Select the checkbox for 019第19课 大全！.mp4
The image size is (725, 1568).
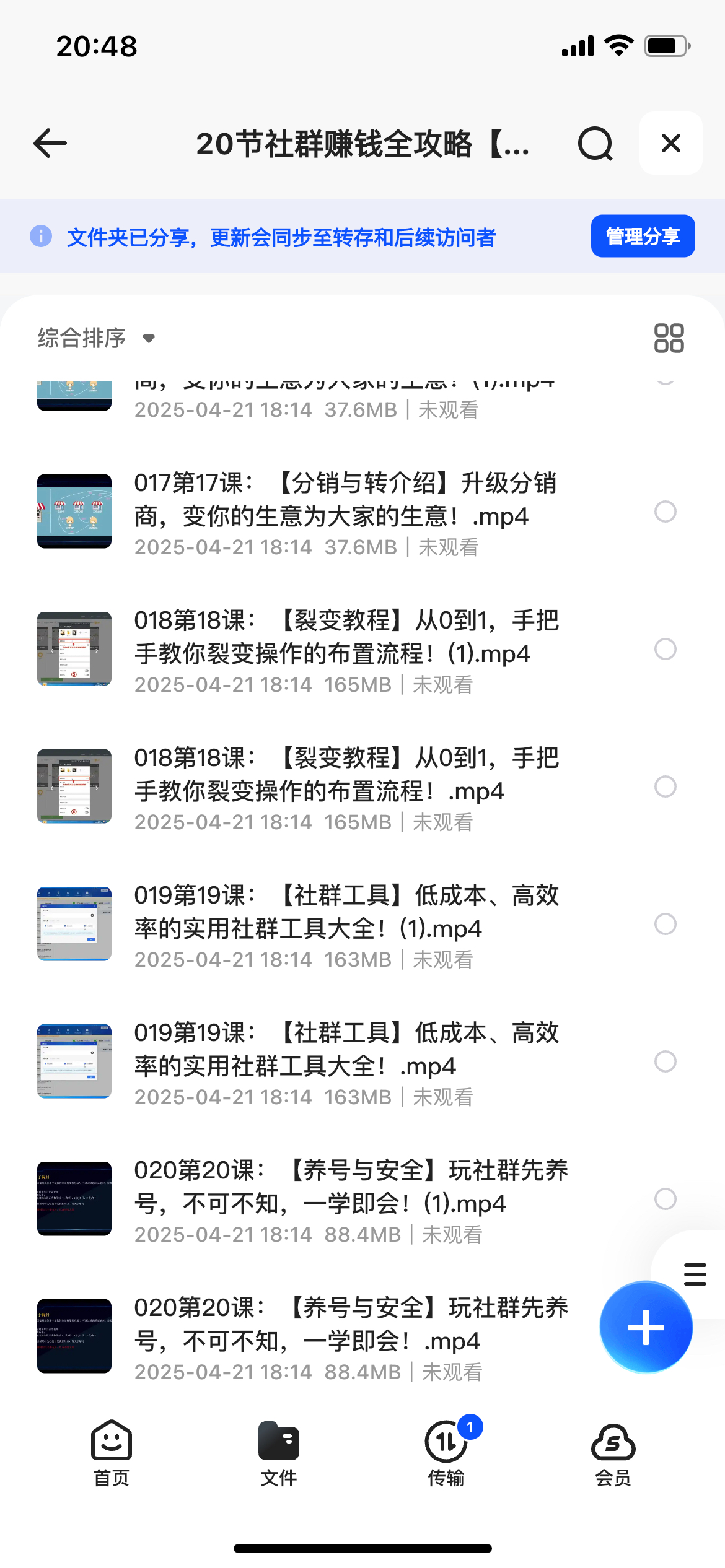[x=666, y=1061]
